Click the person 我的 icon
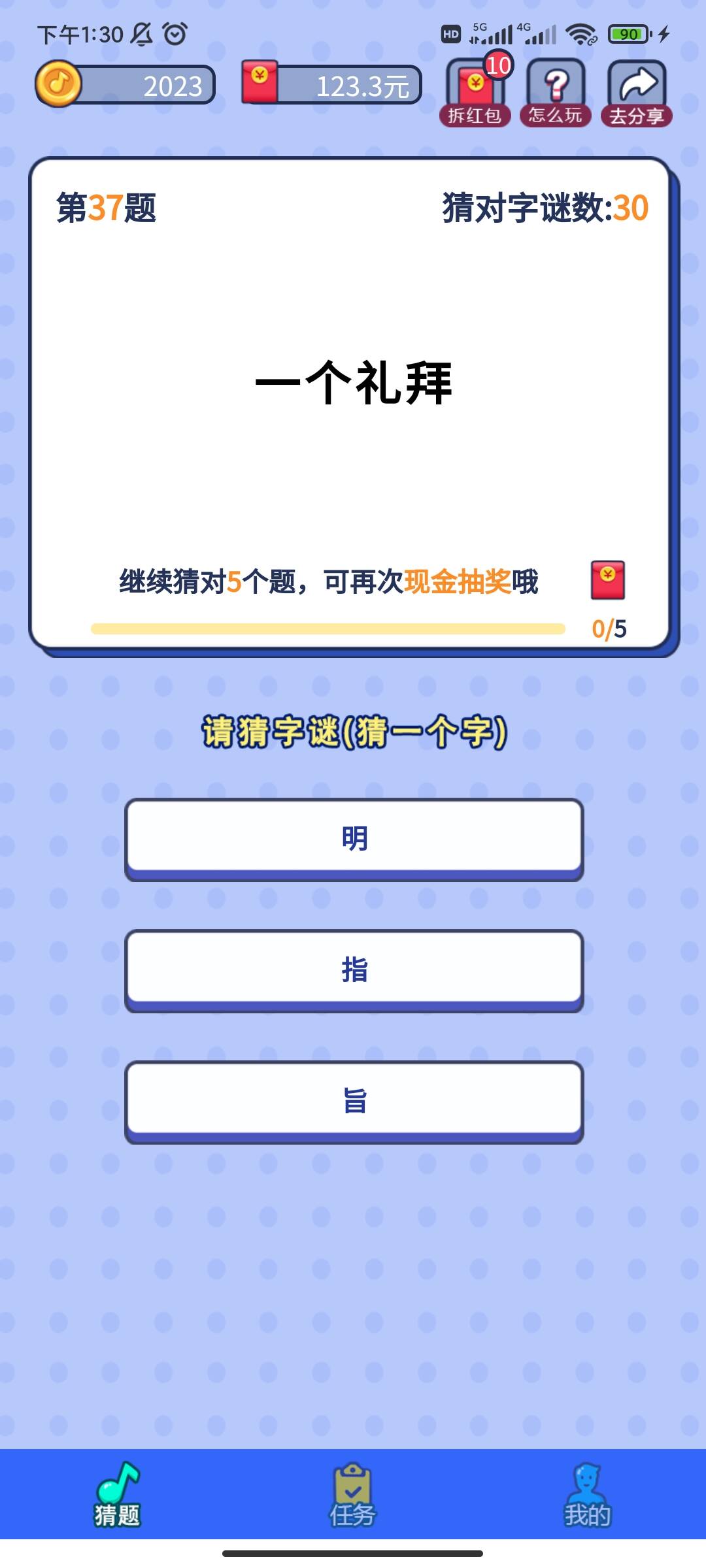Viewport: 706px width, 1568px height. tap(588, 1483)
